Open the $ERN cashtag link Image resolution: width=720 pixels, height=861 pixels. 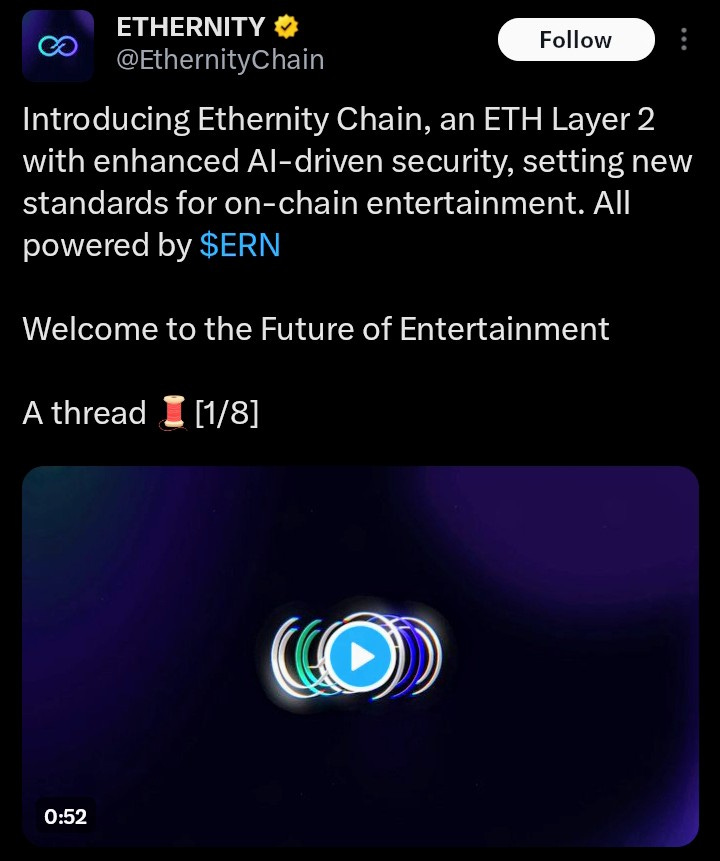pyautogui.click(x=239, y=245)
